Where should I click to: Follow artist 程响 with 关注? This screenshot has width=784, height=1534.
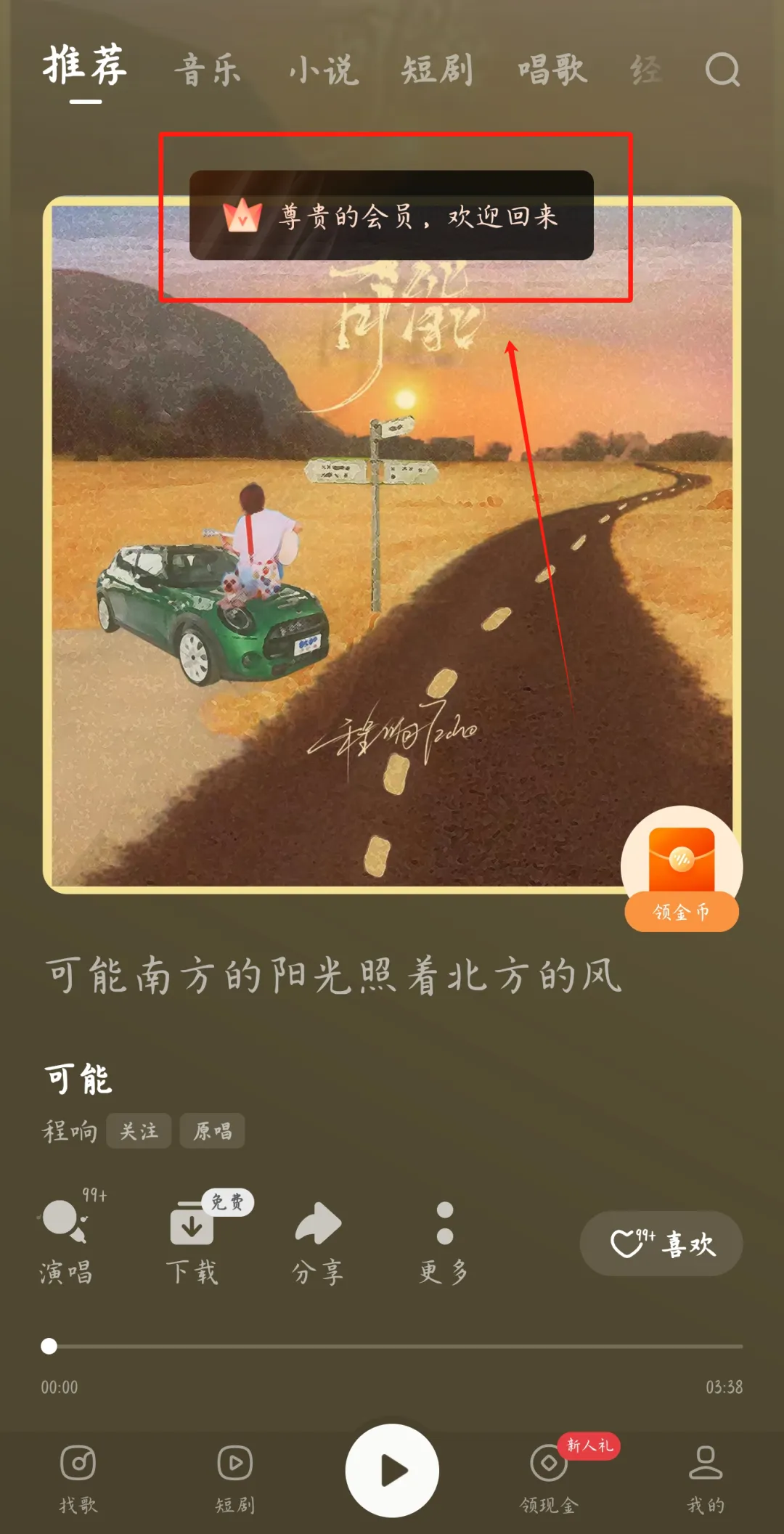coord(139,1130)
